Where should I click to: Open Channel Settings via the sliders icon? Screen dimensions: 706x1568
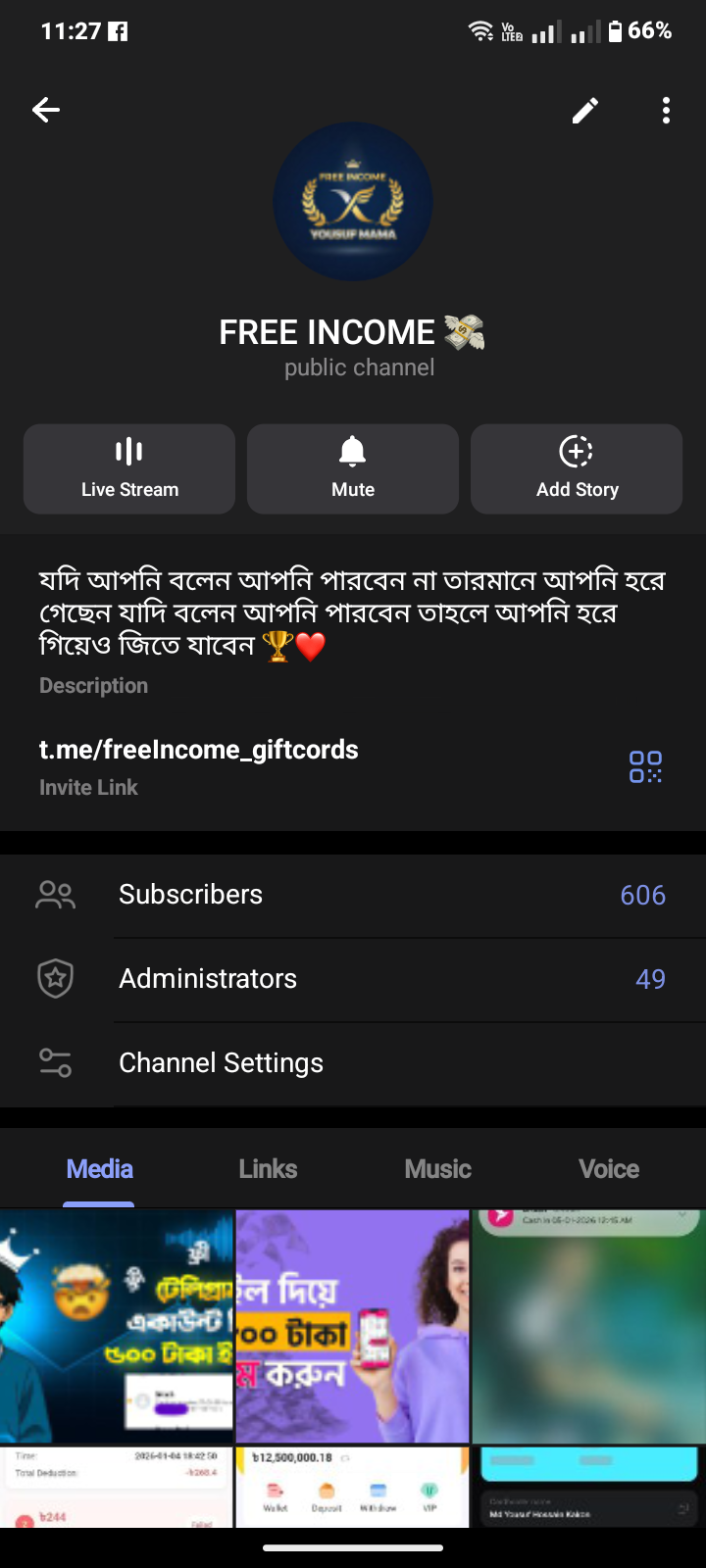(55, 1062)
